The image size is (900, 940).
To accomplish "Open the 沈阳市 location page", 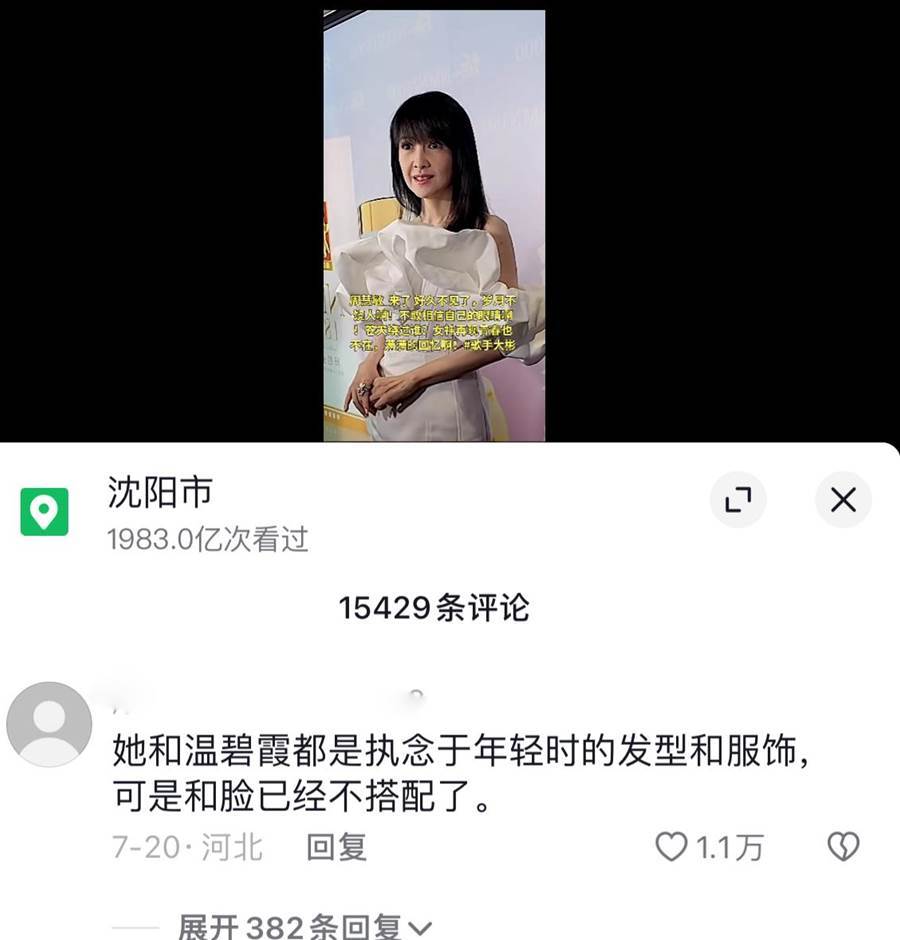I will point(160,492).
